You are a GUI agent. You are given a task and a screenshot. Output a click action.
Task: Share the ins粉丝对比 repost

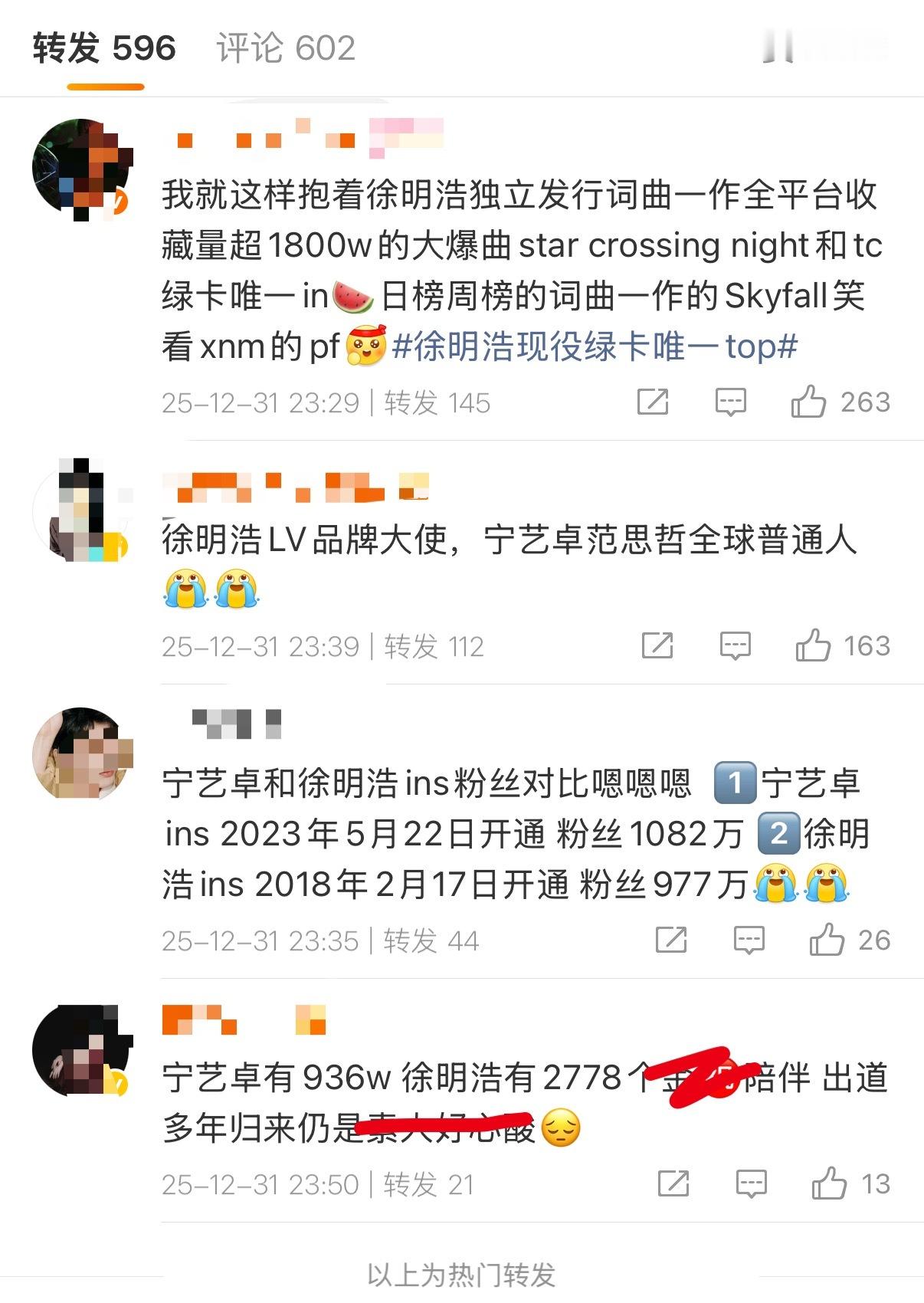[671, 937]
